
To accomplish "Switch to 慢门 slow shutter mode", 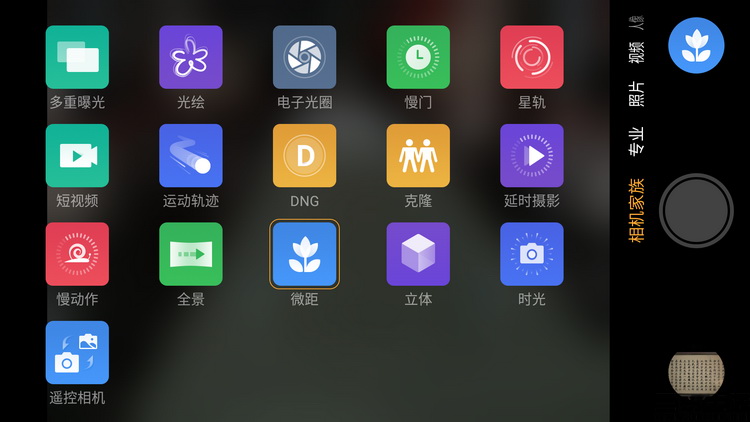I will (418, 58).
